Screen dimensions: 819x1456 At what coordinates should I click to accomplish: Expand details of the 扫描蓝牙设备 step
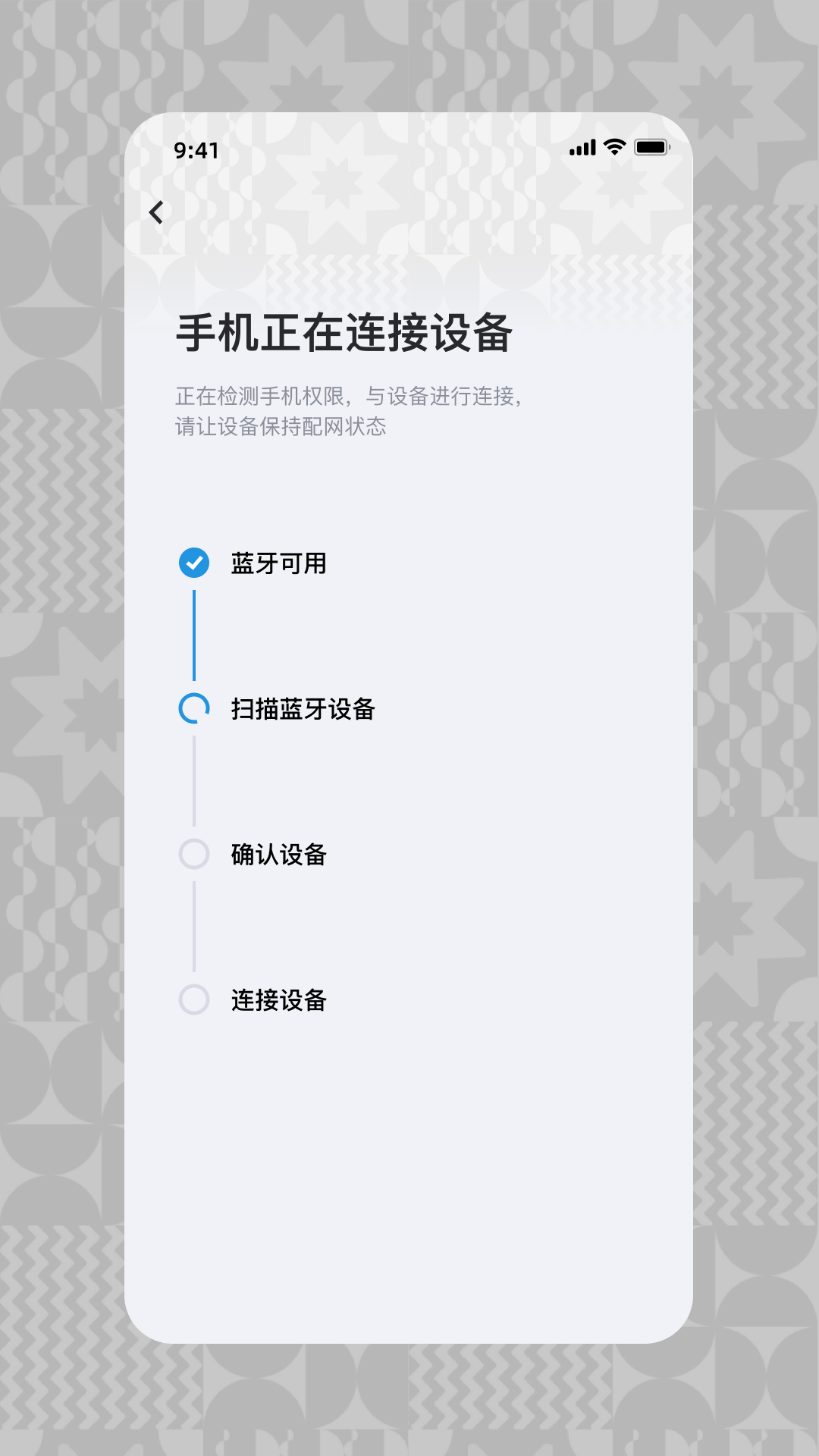pos(303,710)
